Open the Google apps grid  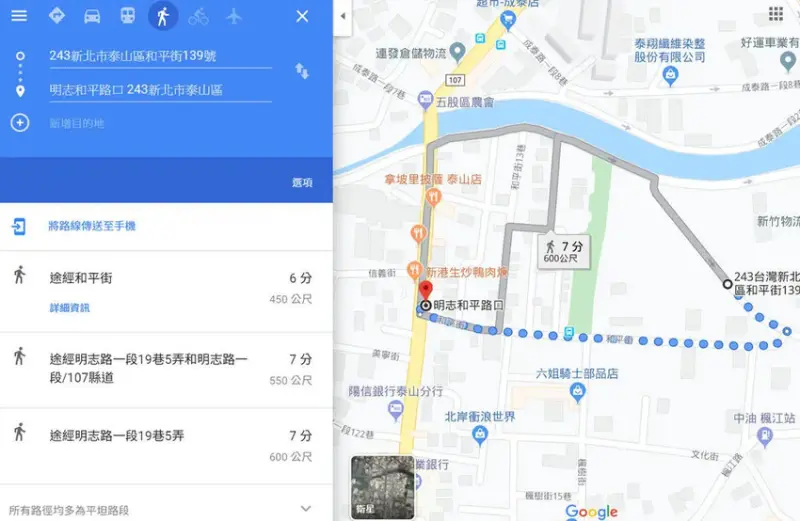776,14
